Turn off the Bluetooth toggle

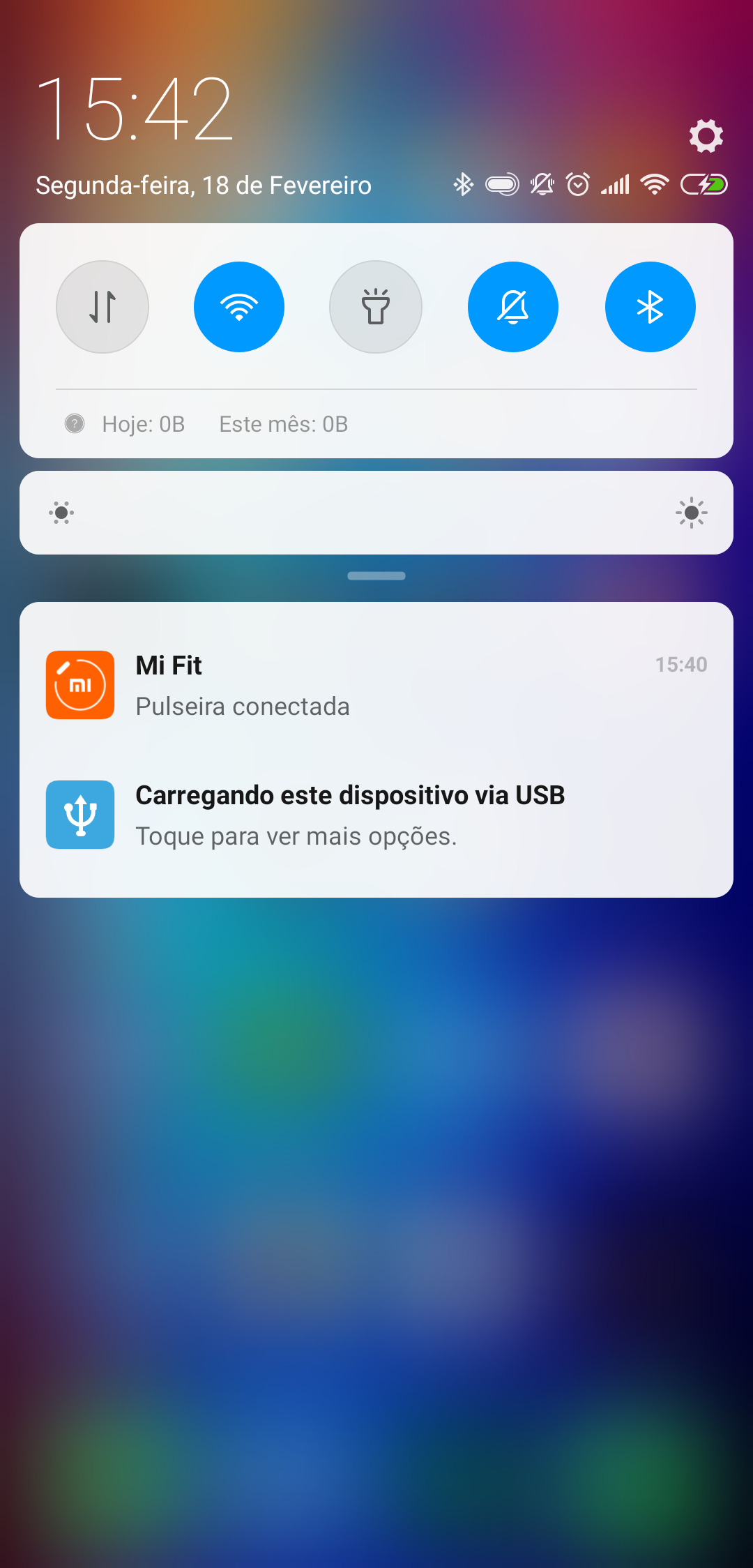(x=650, y=307)
